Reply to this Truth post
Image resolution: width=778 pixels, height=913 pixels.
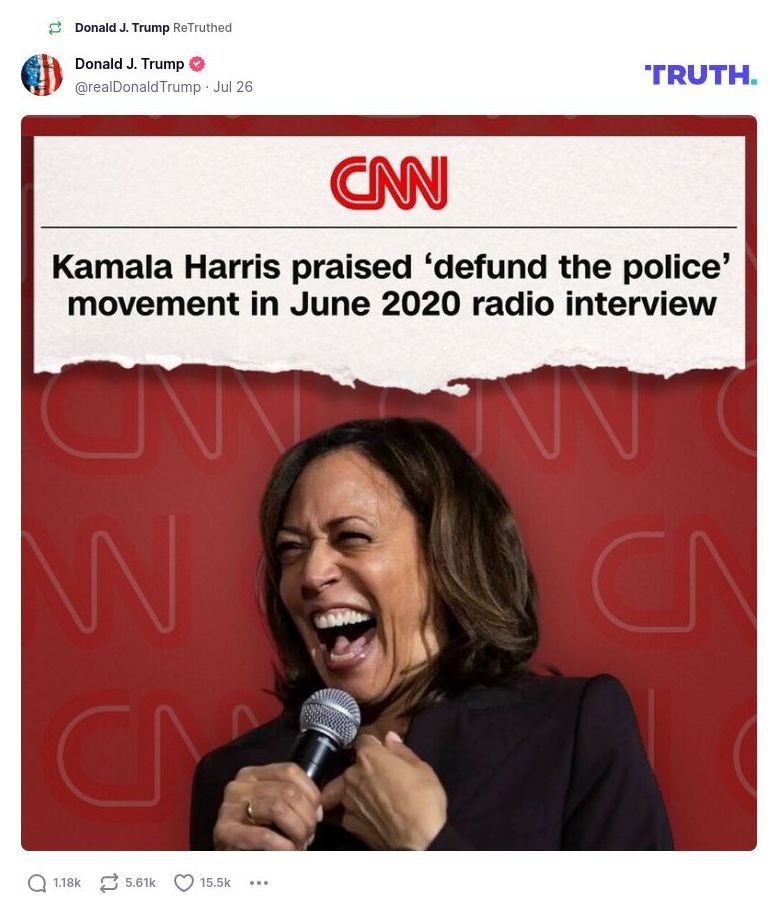point(38,883)
